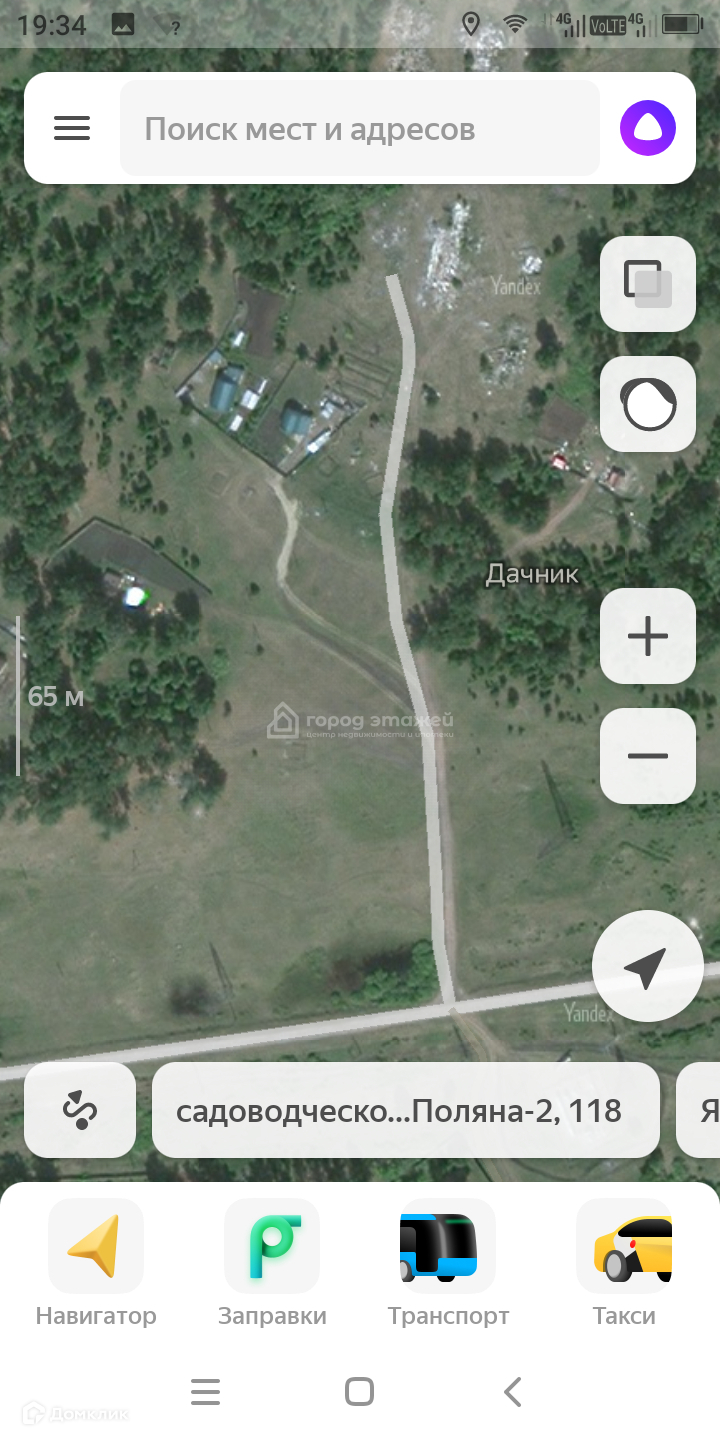The height and width of the screenshot is (1440, 720).
Task: Open the Такси shortcut
Action: click(x=624, y=1262)
